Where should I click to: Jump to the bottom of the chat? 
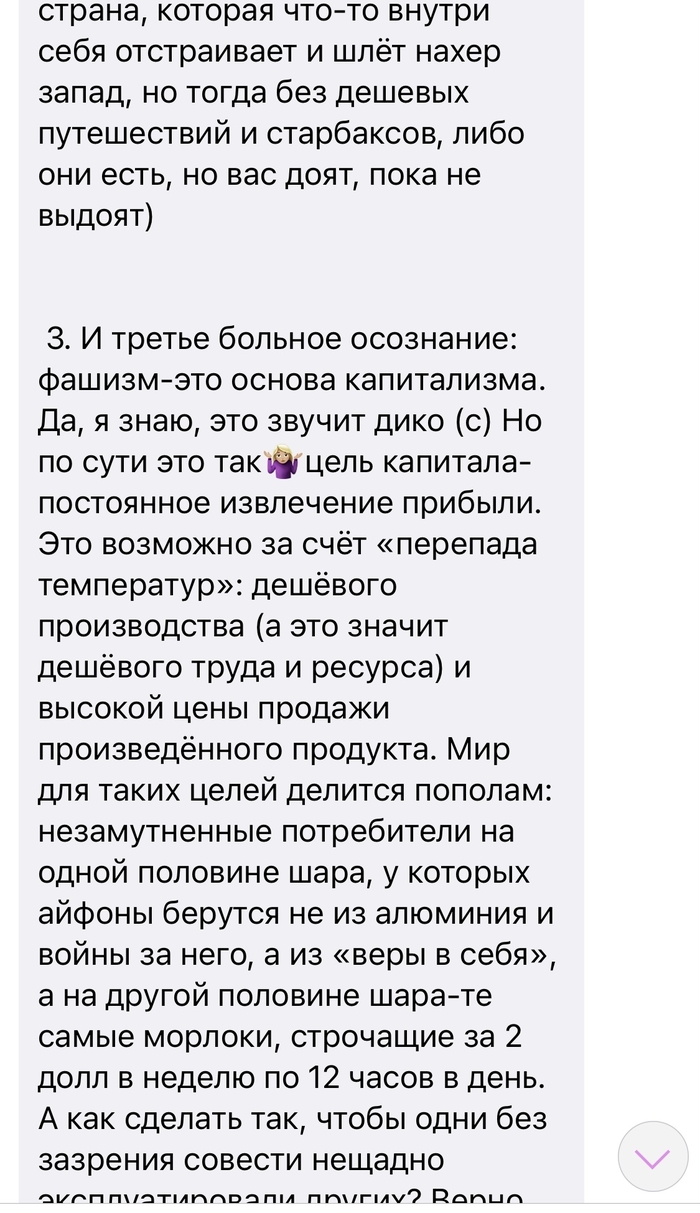[x=652, y=1158]
